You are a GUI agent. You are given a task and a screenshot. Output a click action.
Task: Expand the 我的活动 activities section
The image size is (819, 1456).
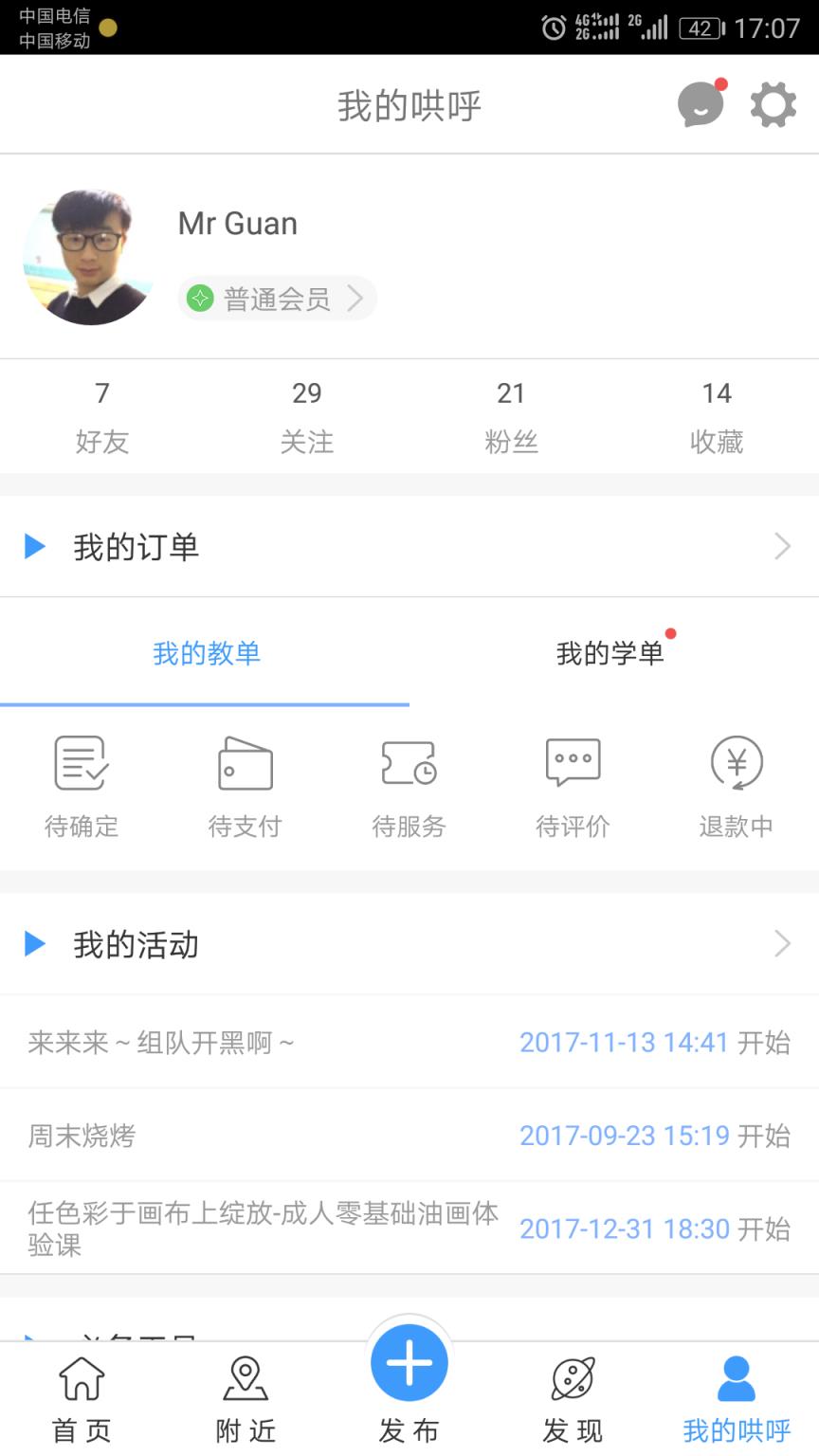tap(409, 944)
